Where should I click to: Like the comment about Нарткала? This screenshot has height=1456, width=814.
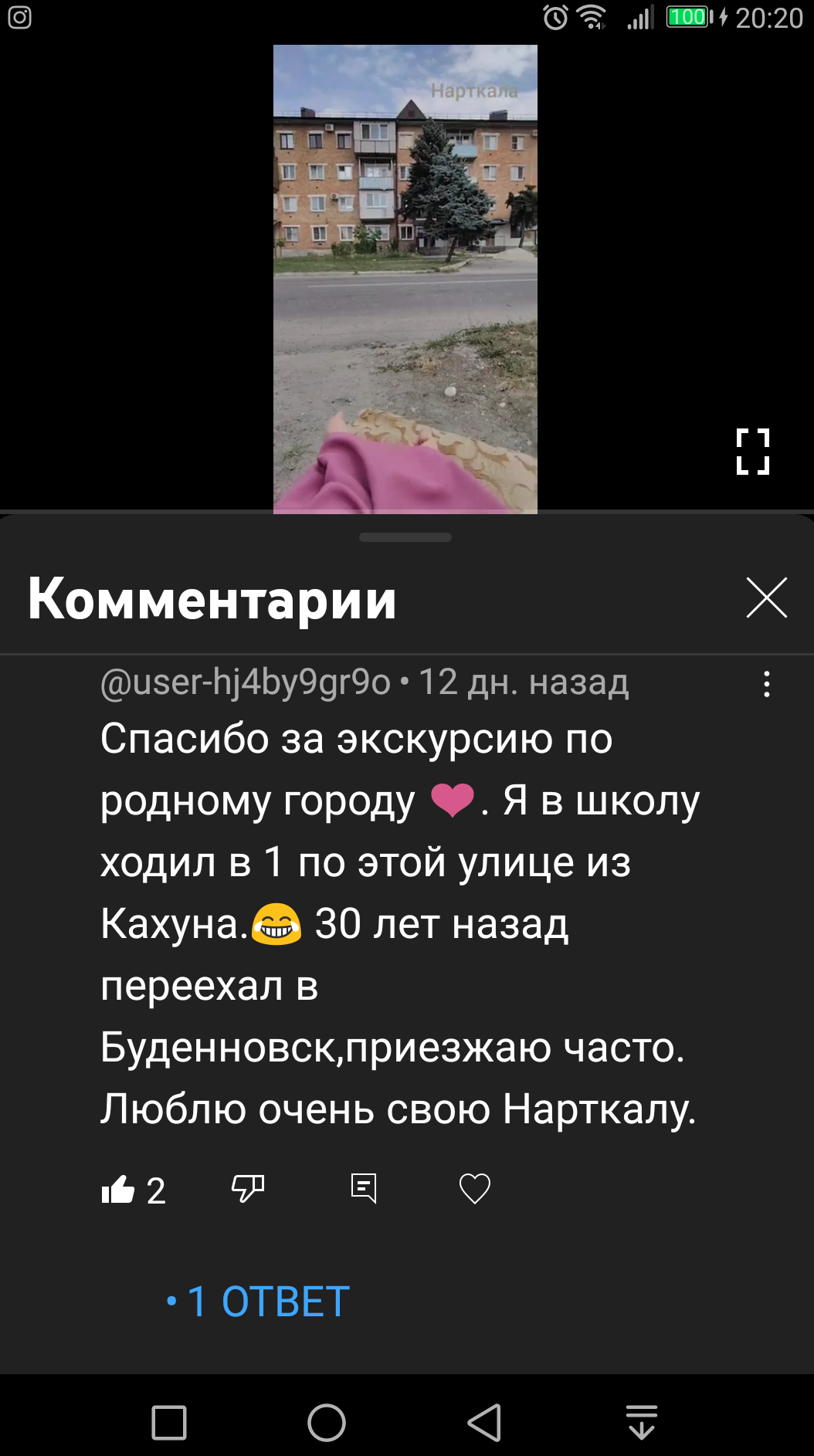118,1190
